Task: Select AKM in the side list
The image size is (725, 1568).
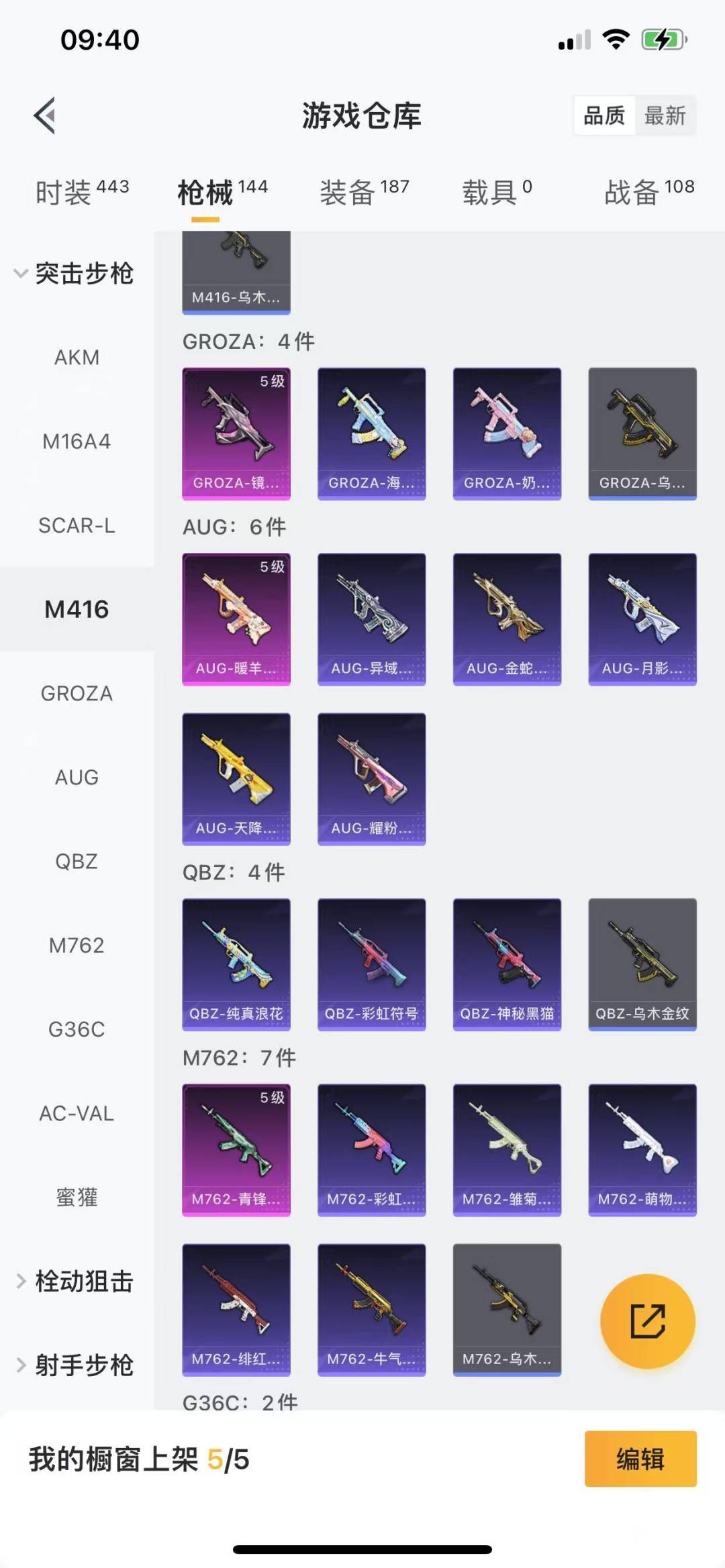Action: [x=77, y=358]
